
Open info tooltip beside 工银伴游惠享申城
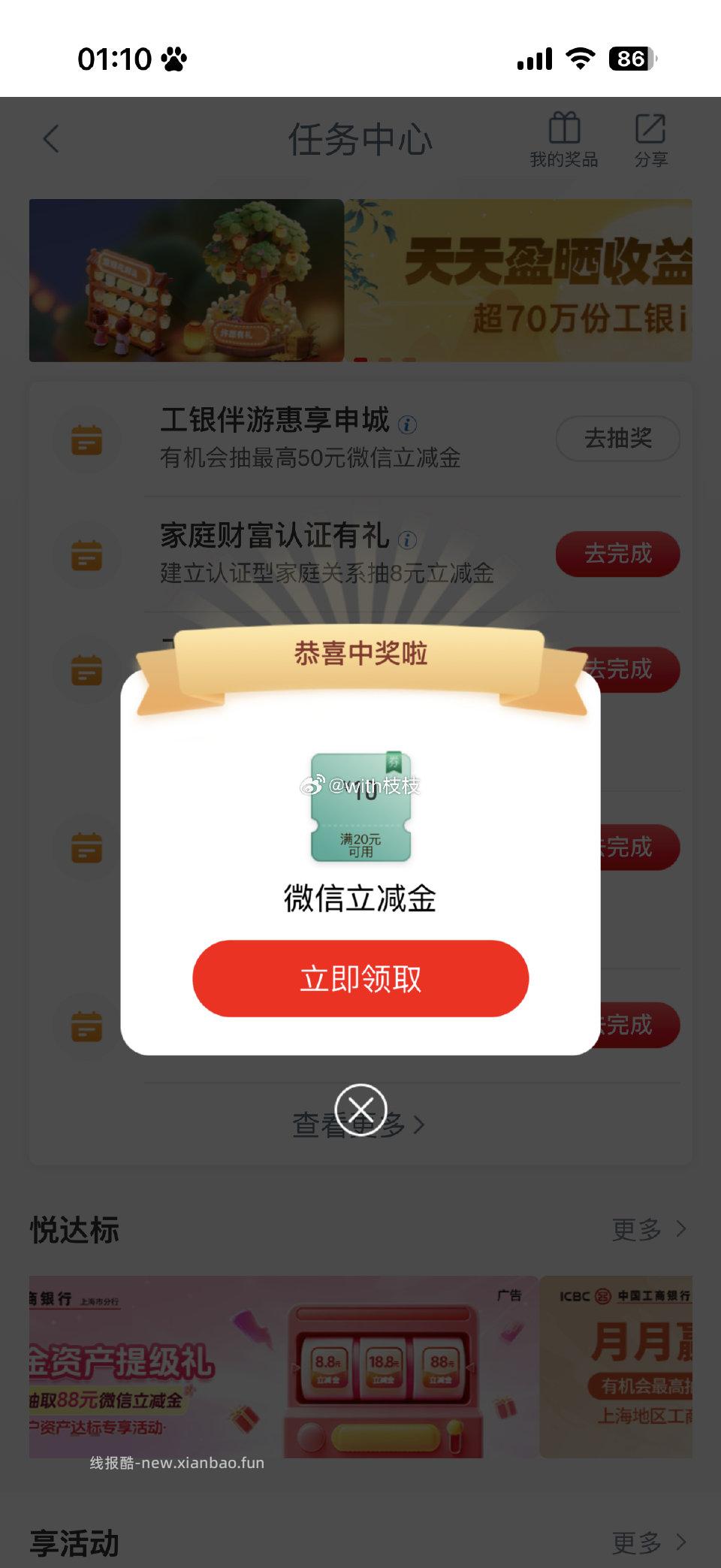(x=408, y=424)
